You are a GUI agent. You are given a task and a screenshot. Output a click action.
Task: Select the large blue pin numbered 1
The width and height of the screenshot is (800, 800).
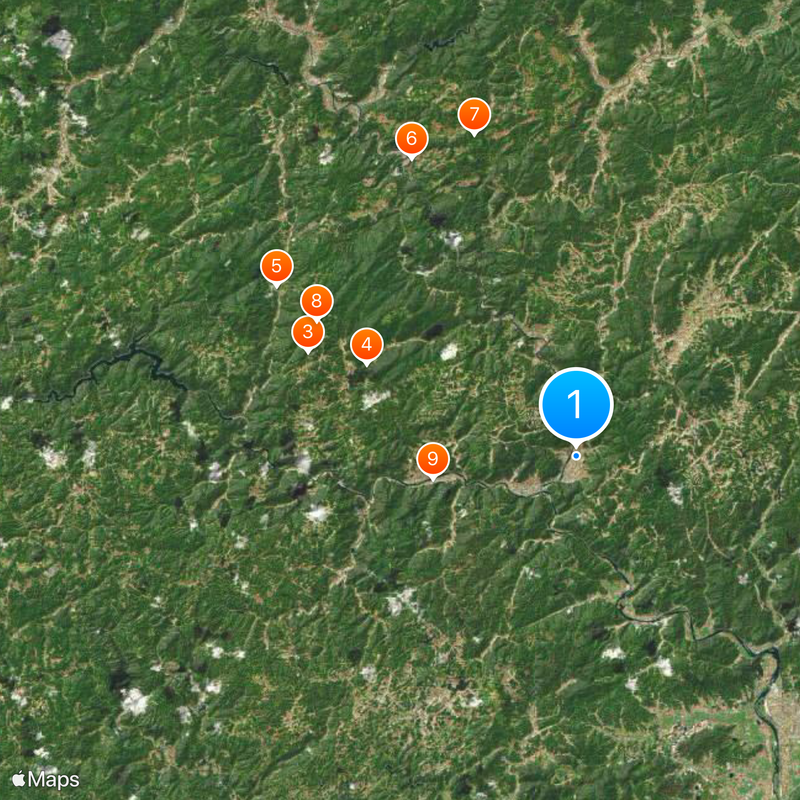pyautogui.click(x=576, y=404)
